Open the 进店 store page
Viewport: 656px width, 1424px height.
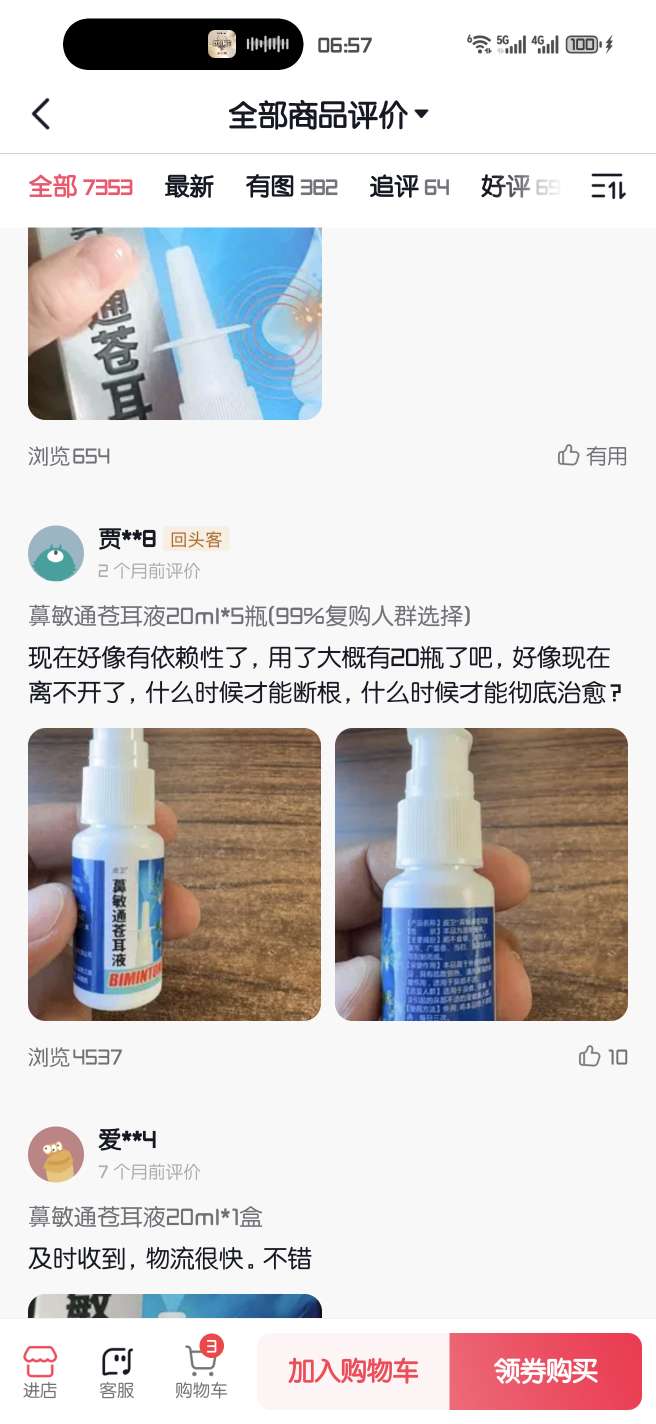tap(40, 1371)
